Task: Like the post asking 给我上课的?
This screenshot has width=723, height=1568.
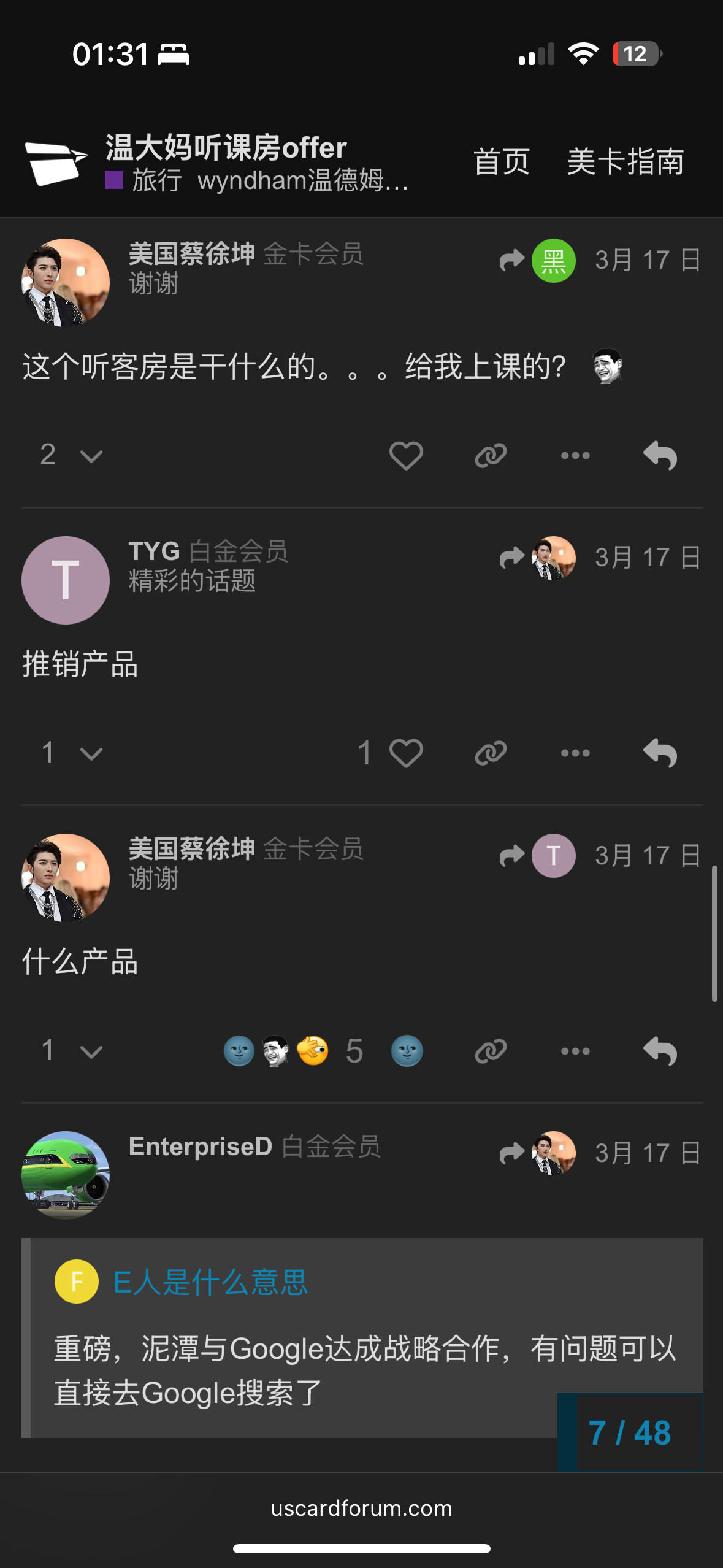Action: (x=406, y=456)
